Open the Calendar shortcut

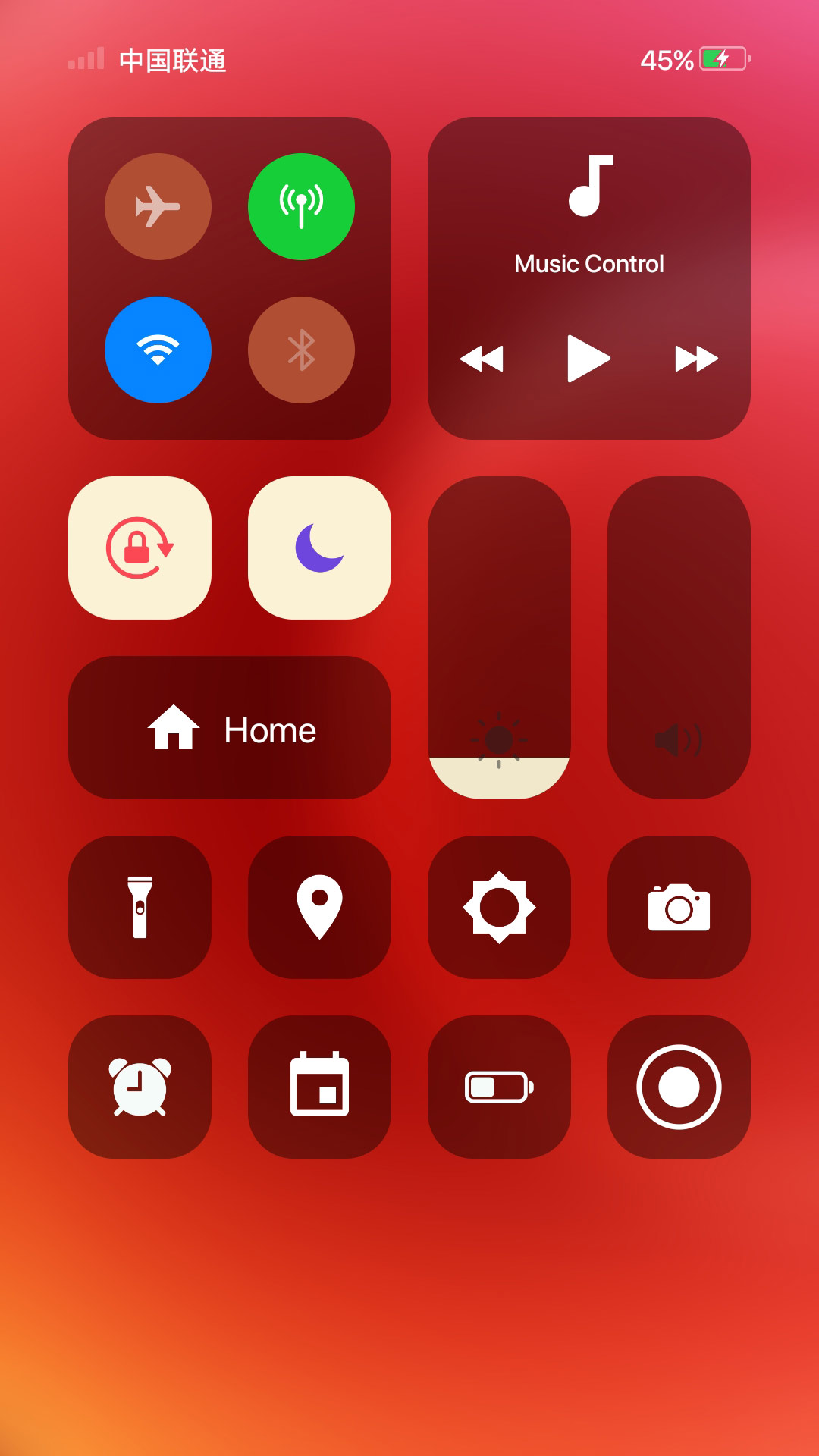click(x=319, y=1086)
